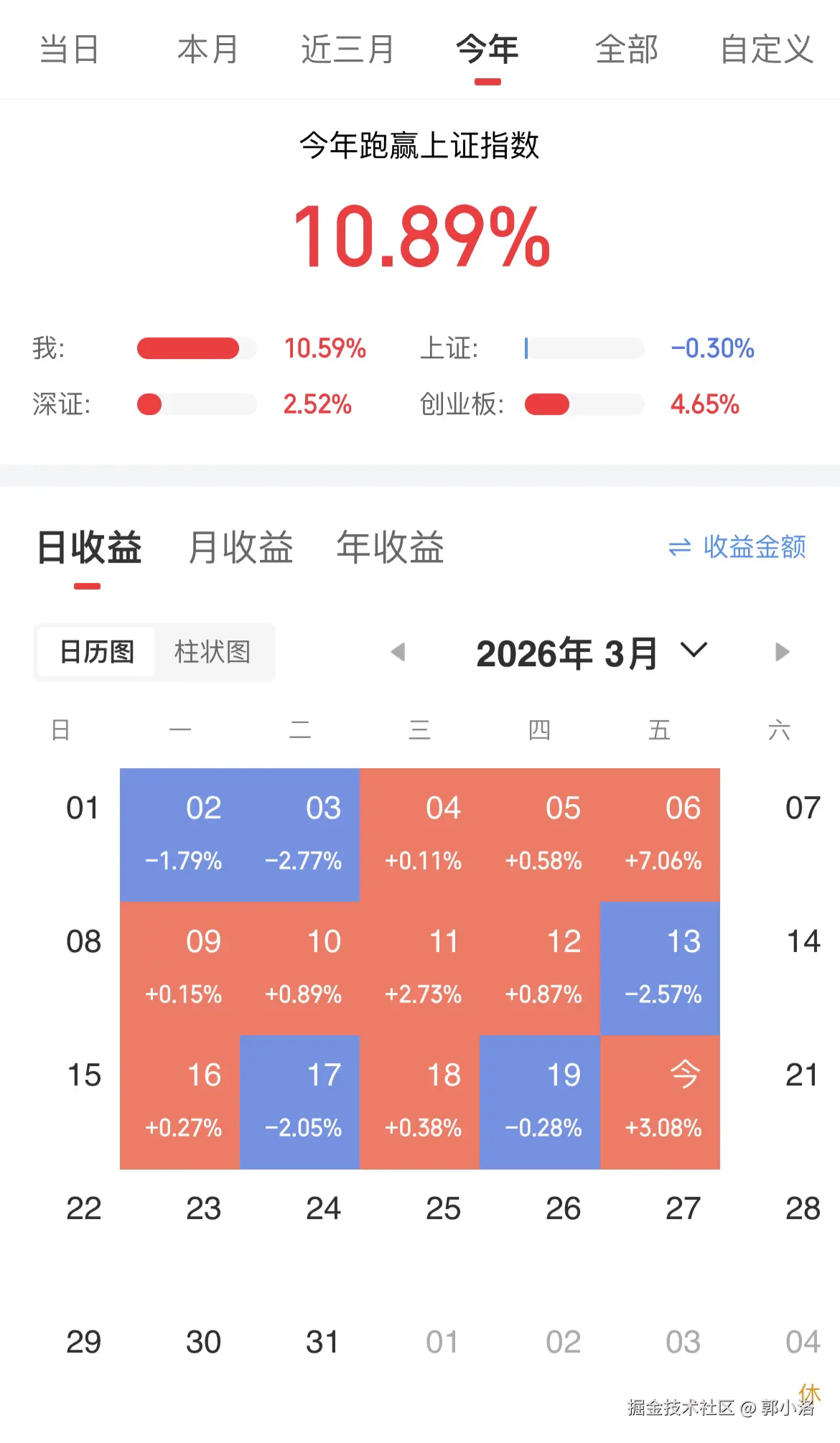Select the 日历图 calendar view
840x1443 pixels.
(97, 652)
